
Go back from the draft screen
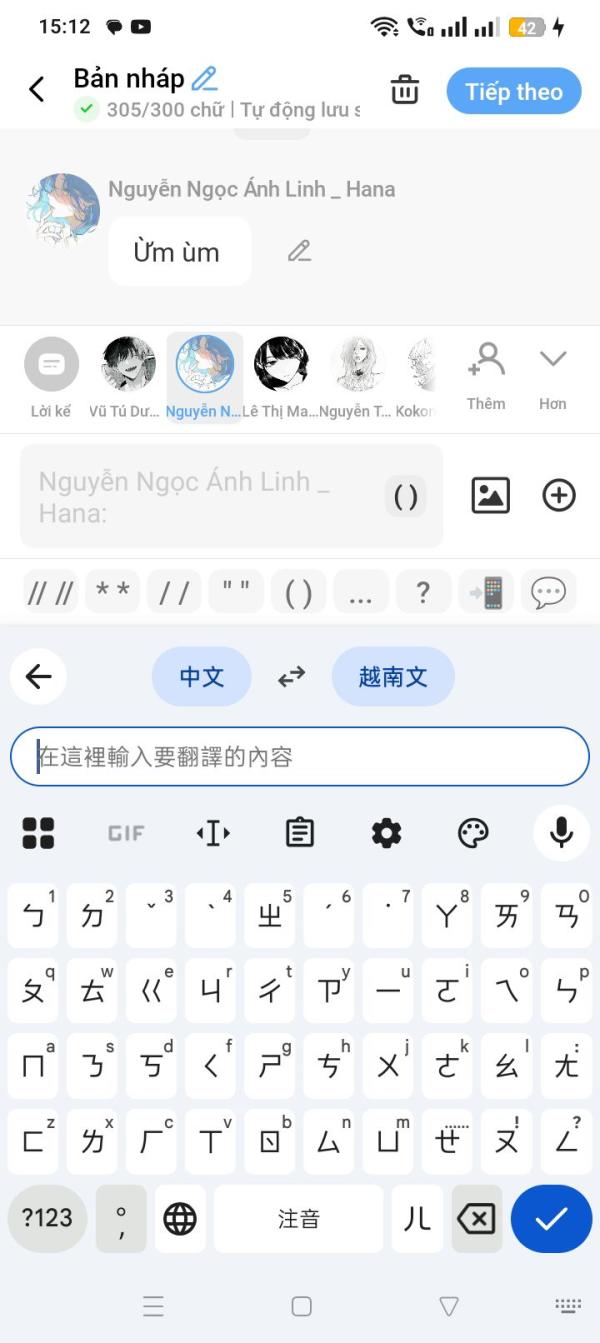[x=37, y=90]
